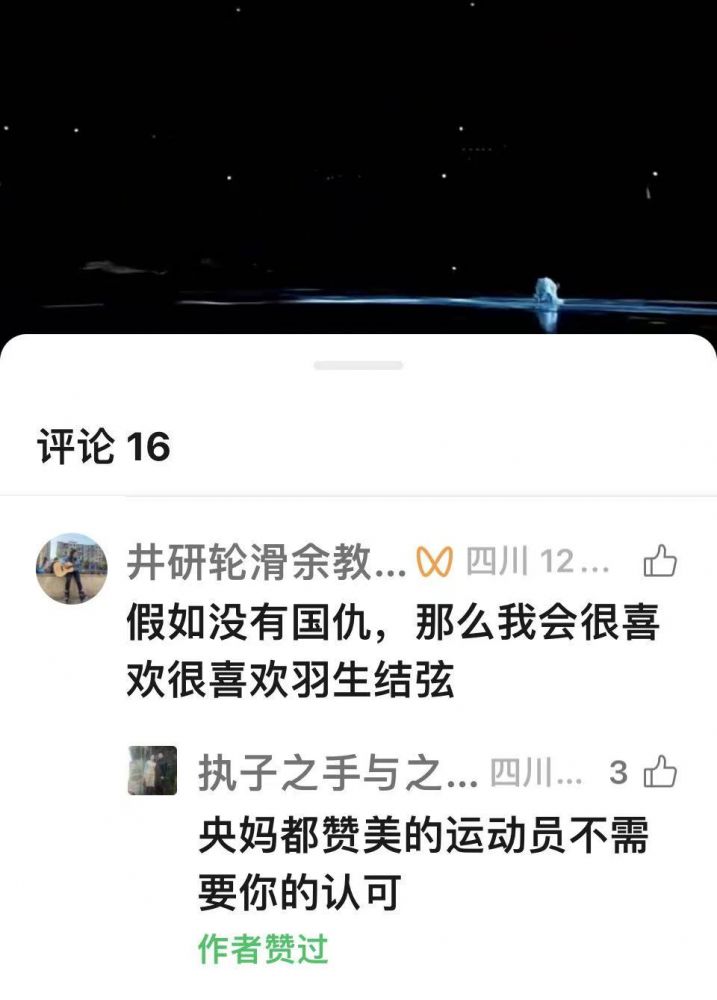View the username 执子之手与之 profile

337,774
